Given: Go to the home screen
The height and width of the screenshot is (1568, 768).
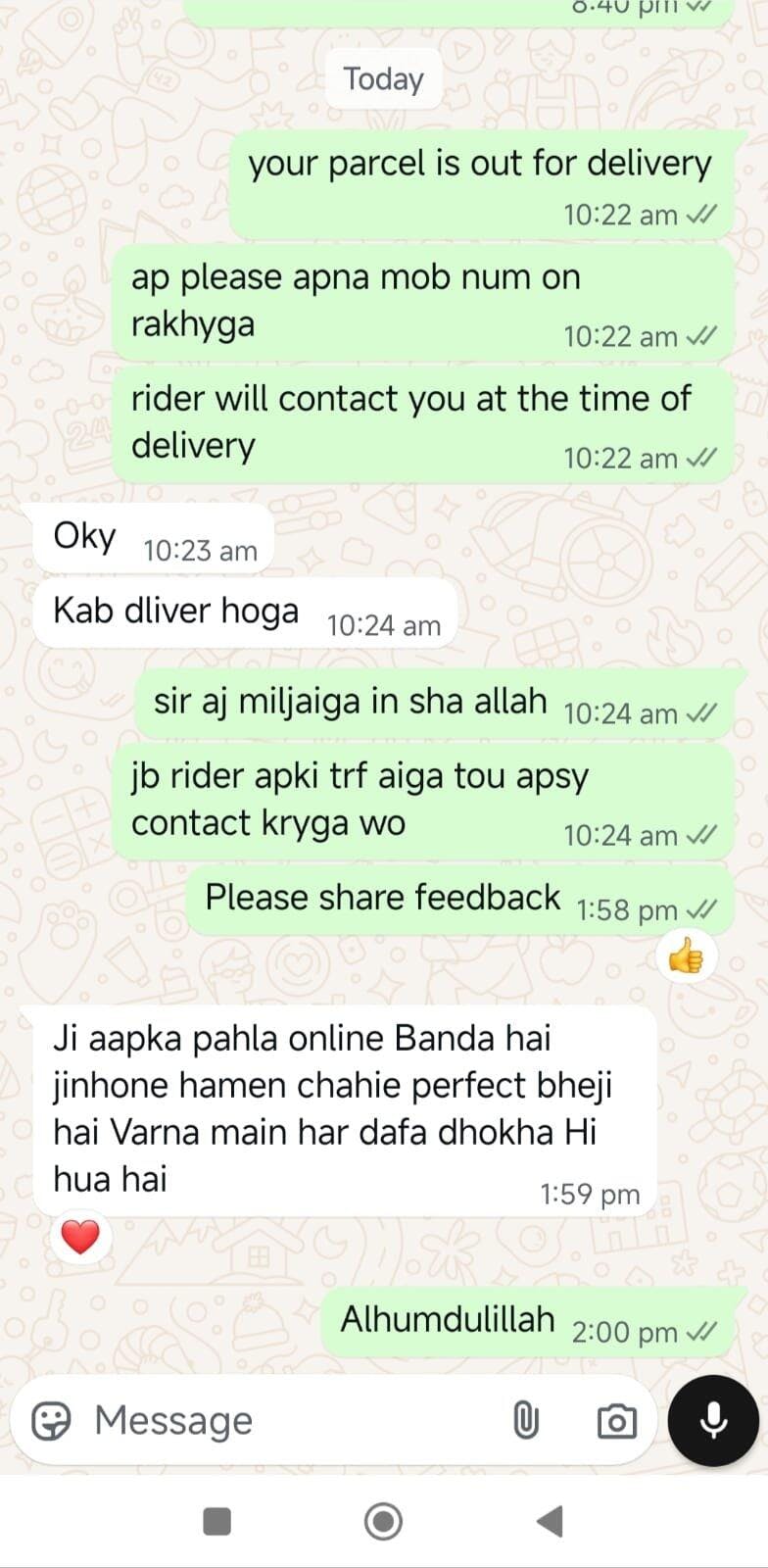Looking at the screenshot, I should click(x=383, y=1521).
